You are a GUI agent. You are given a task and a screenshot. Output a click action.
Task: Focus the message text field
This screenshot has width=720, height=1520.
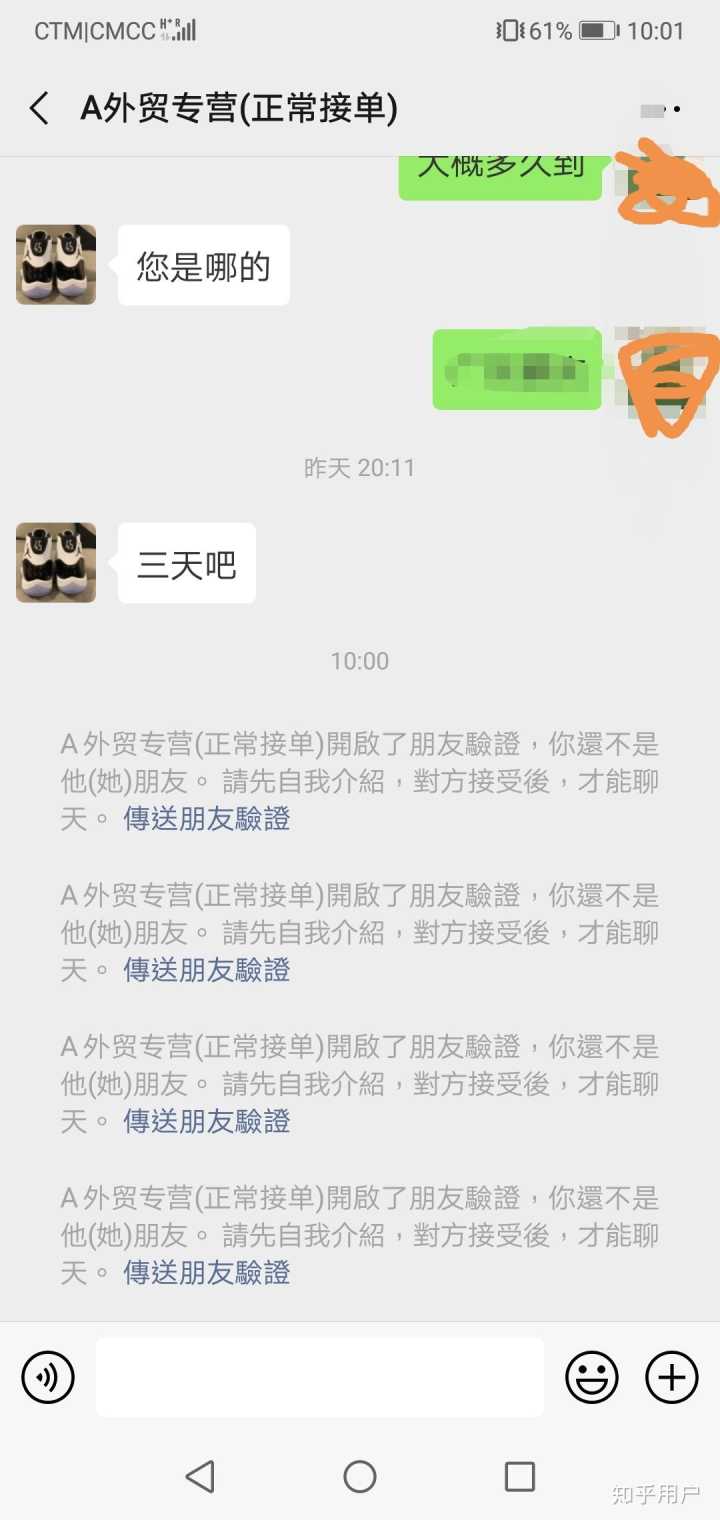tap(320, 1377)
